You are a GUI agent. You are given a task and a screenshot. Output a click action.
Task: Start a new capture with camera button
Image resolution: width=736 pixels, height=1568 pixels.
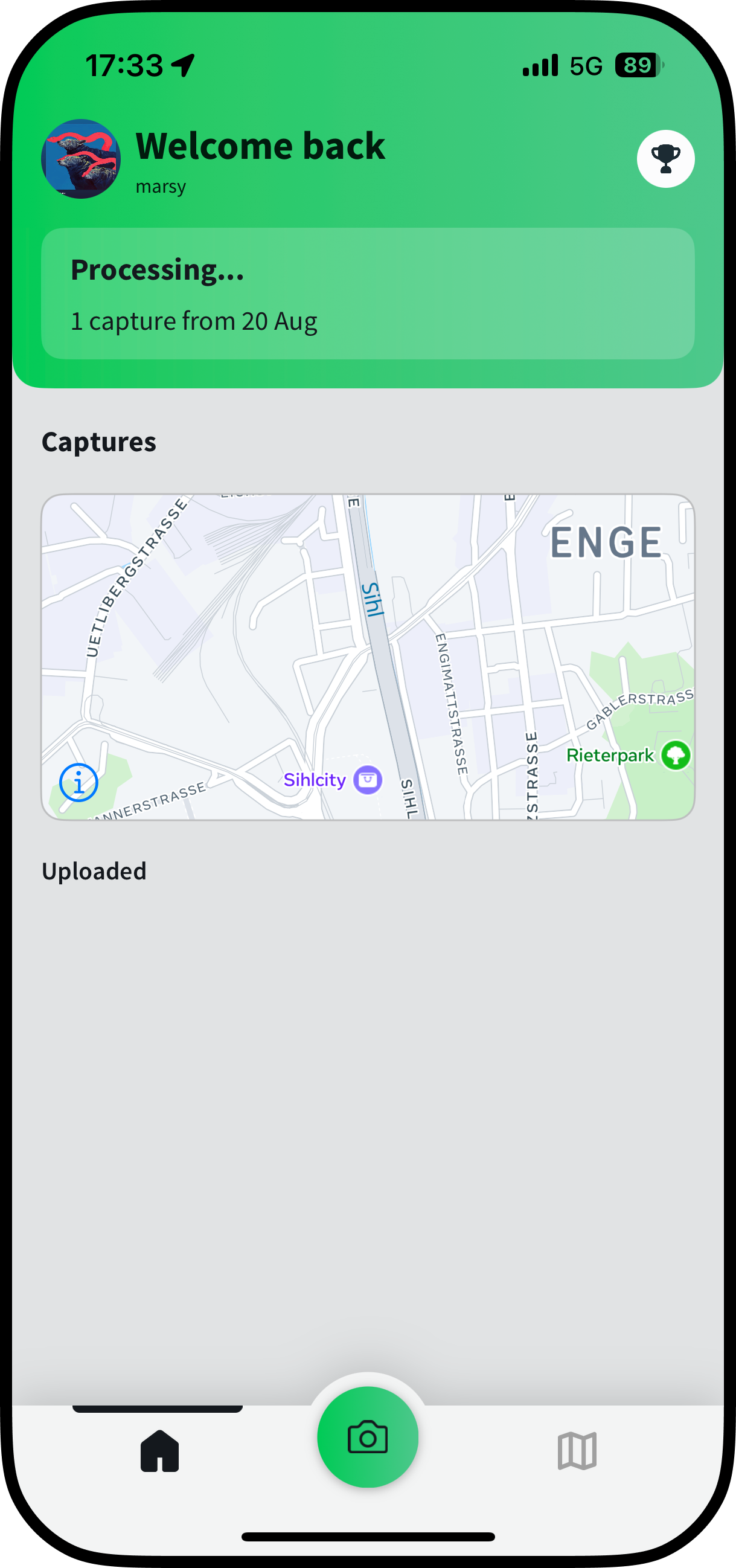point(367,1437)
